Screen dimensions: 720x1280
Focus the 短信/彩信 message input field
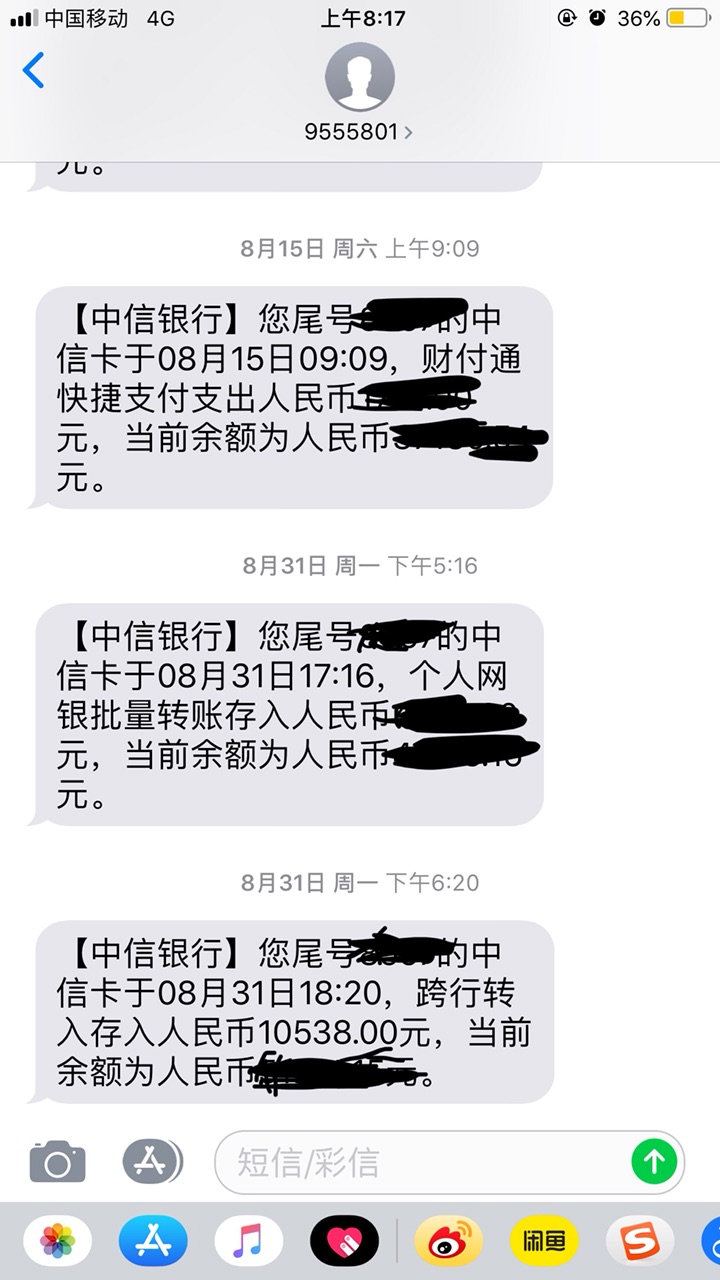point(420,1162)
